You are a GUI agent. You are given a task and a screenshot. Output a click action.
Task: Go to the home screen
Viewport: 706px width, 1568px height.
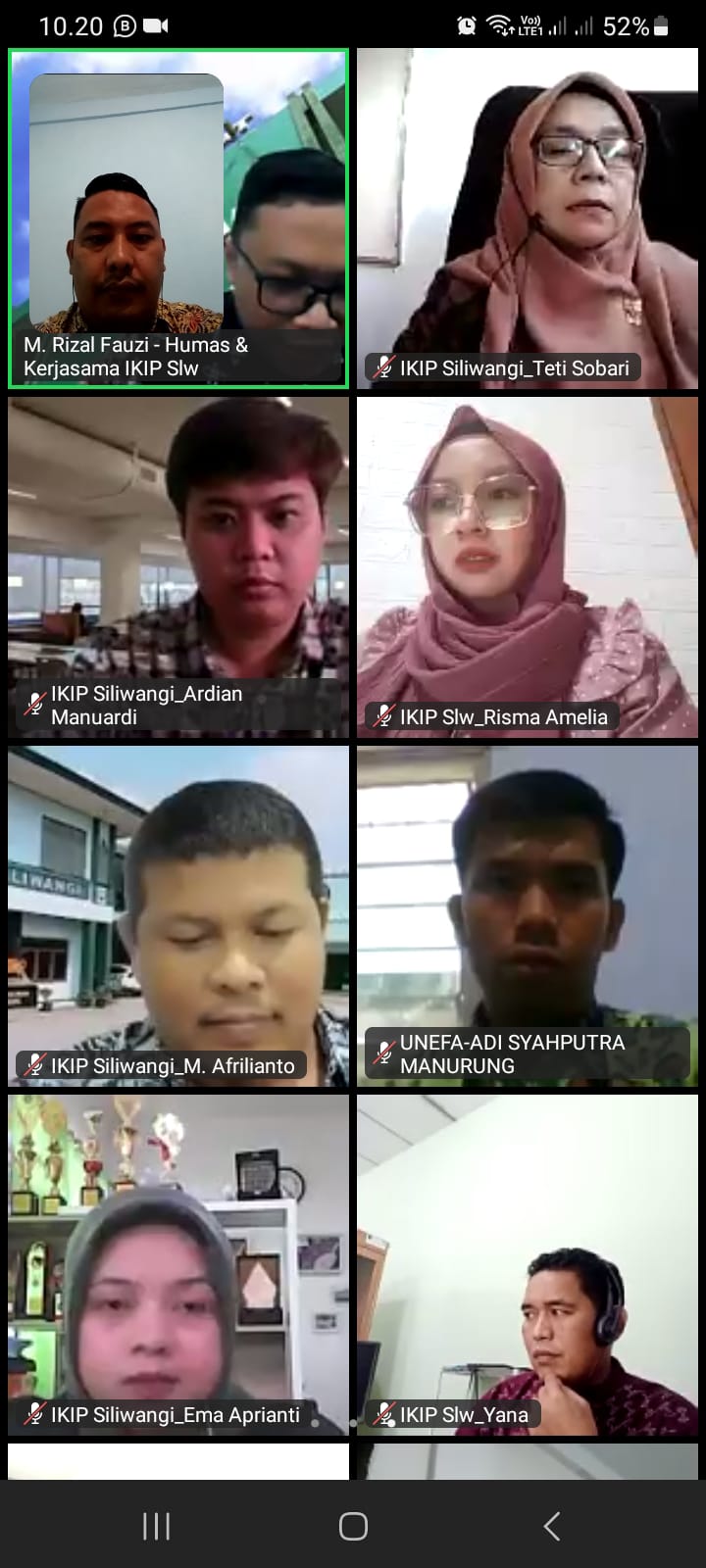pos(353,1526)
